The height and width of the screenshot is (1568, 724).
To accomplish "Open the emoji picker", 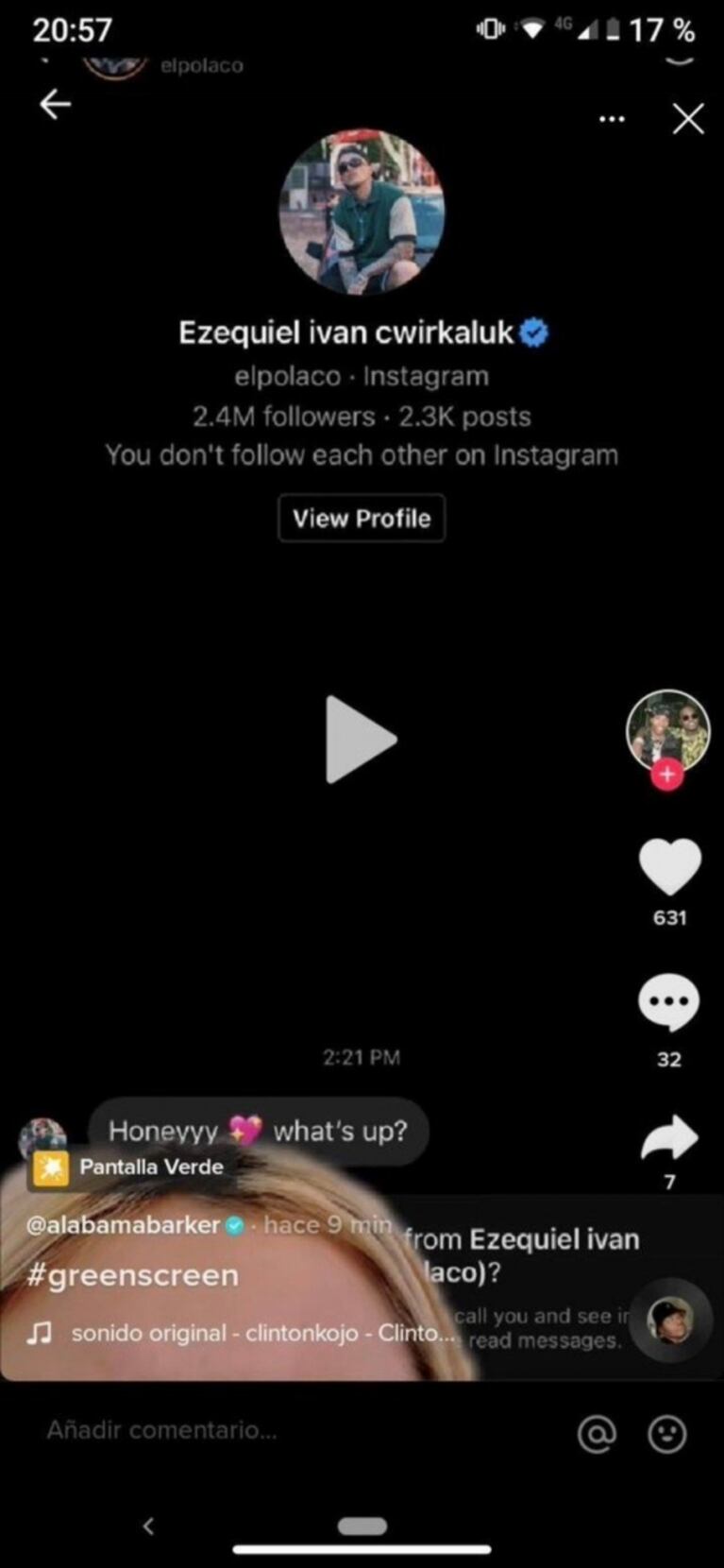I will [x=666, y=1434].
